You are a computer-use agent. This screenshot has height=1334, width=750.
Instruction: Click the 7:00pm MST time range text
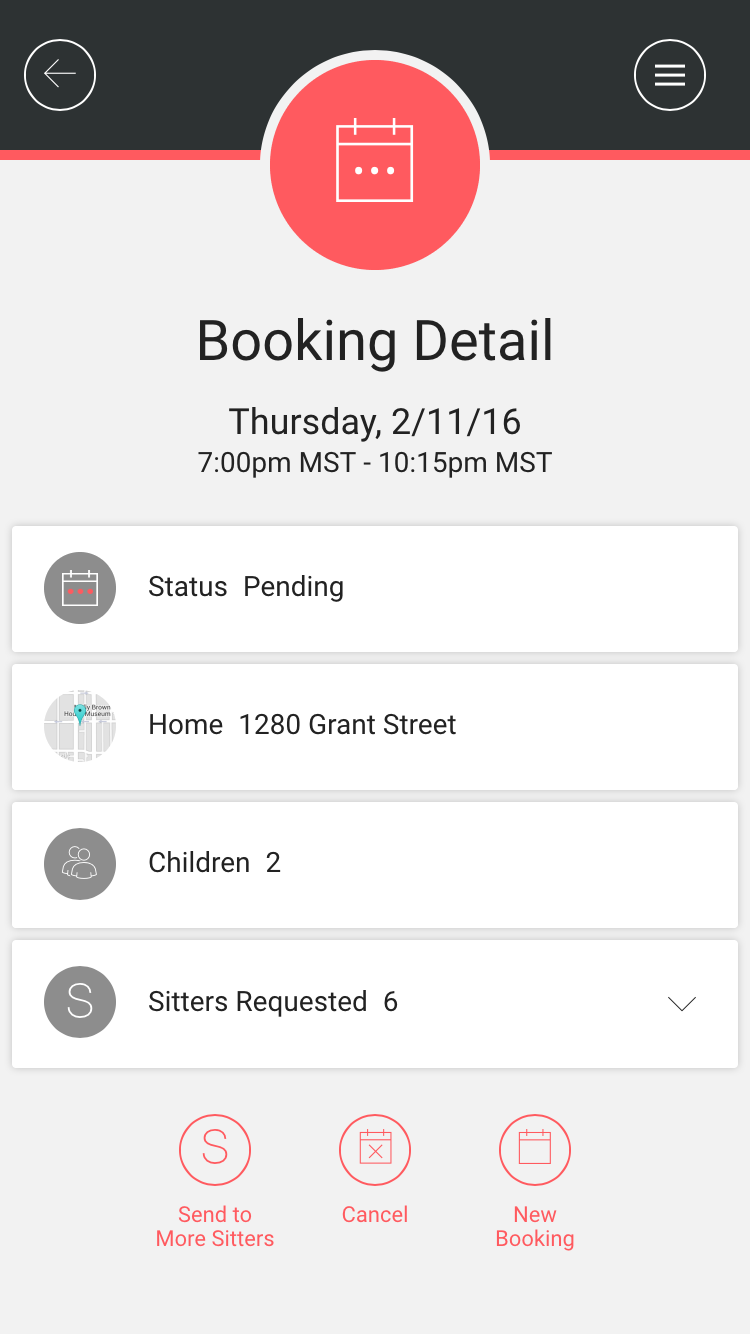[375, 462]
